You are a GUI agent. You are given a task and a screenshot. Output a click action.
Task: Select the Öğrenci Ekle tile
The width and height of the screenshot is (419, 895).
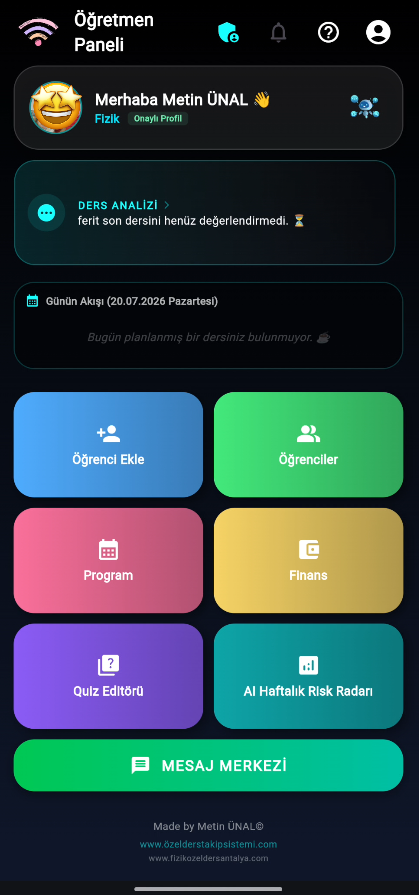tap(108, 445)
